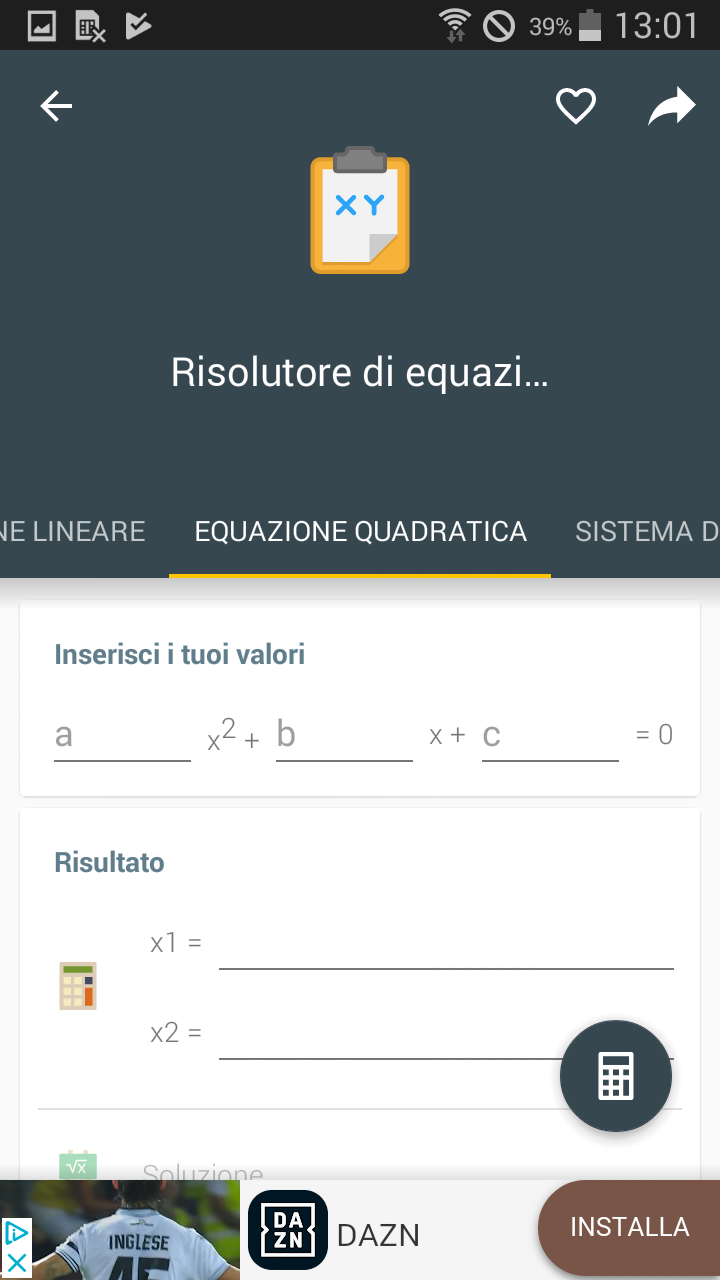Add this tool to favorites with heart

click(x=576, y=106)
